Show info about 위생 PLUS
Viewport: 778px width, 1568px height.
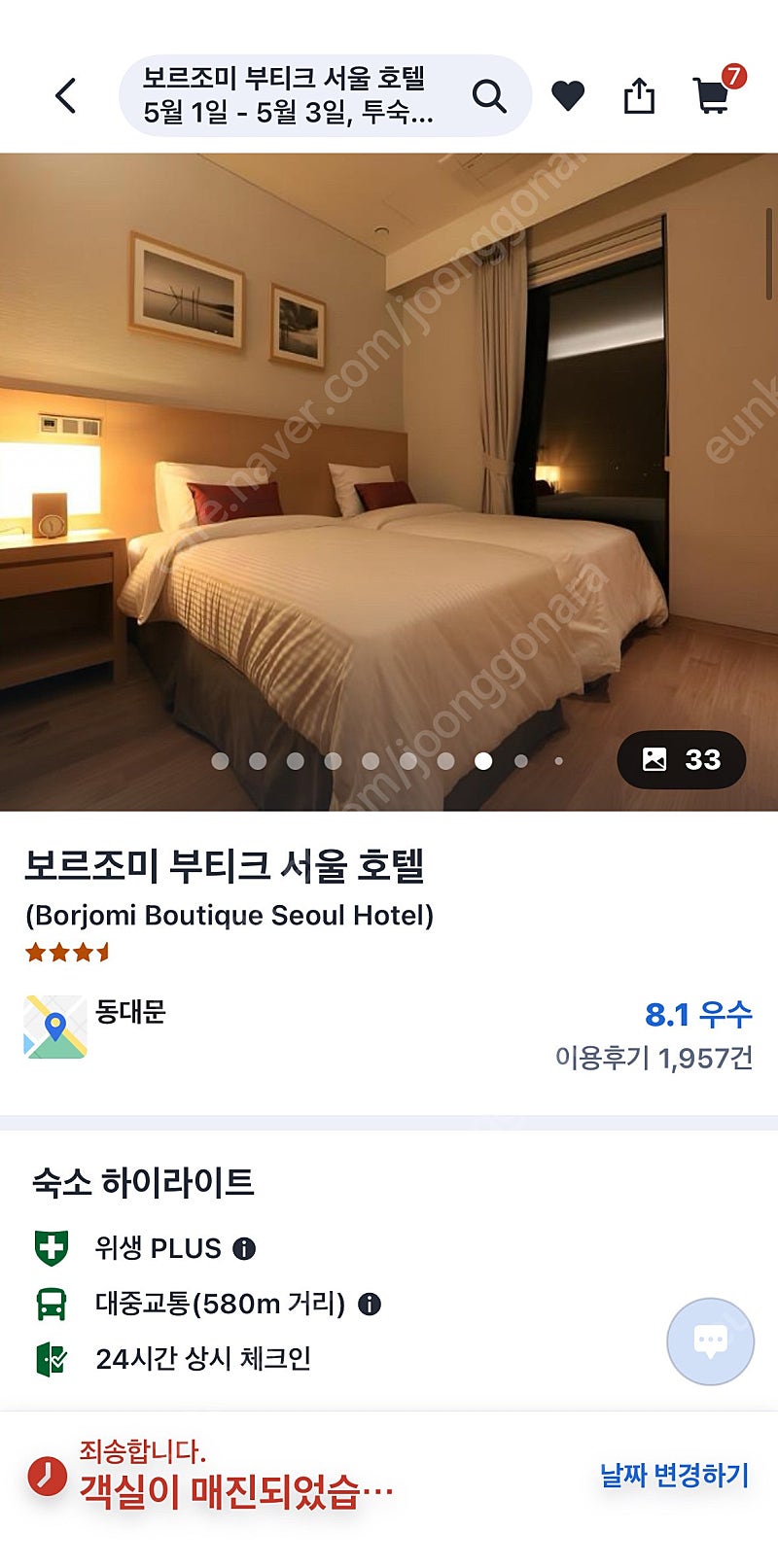tap(244, 1248)
